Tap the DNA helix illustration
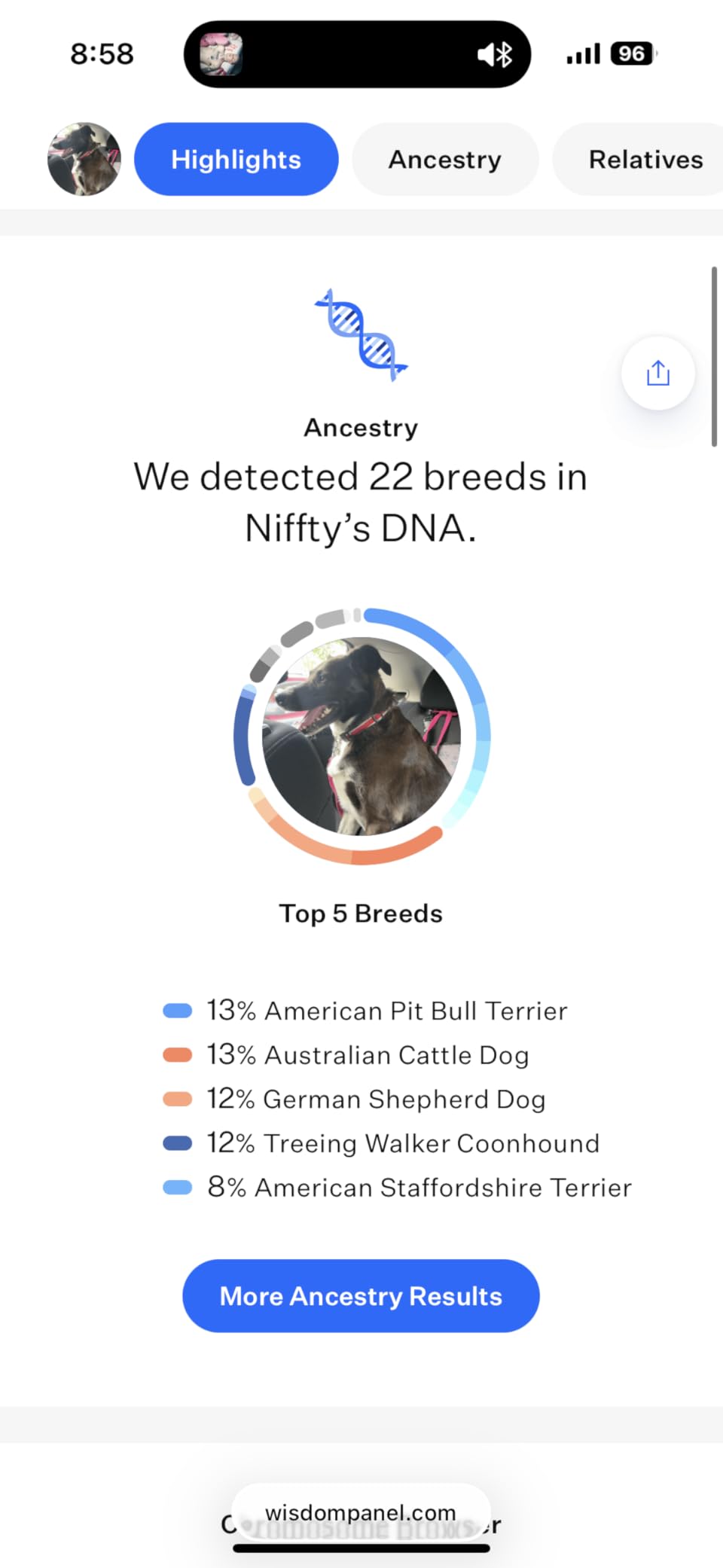The image size is (723, 1568). 361,334
